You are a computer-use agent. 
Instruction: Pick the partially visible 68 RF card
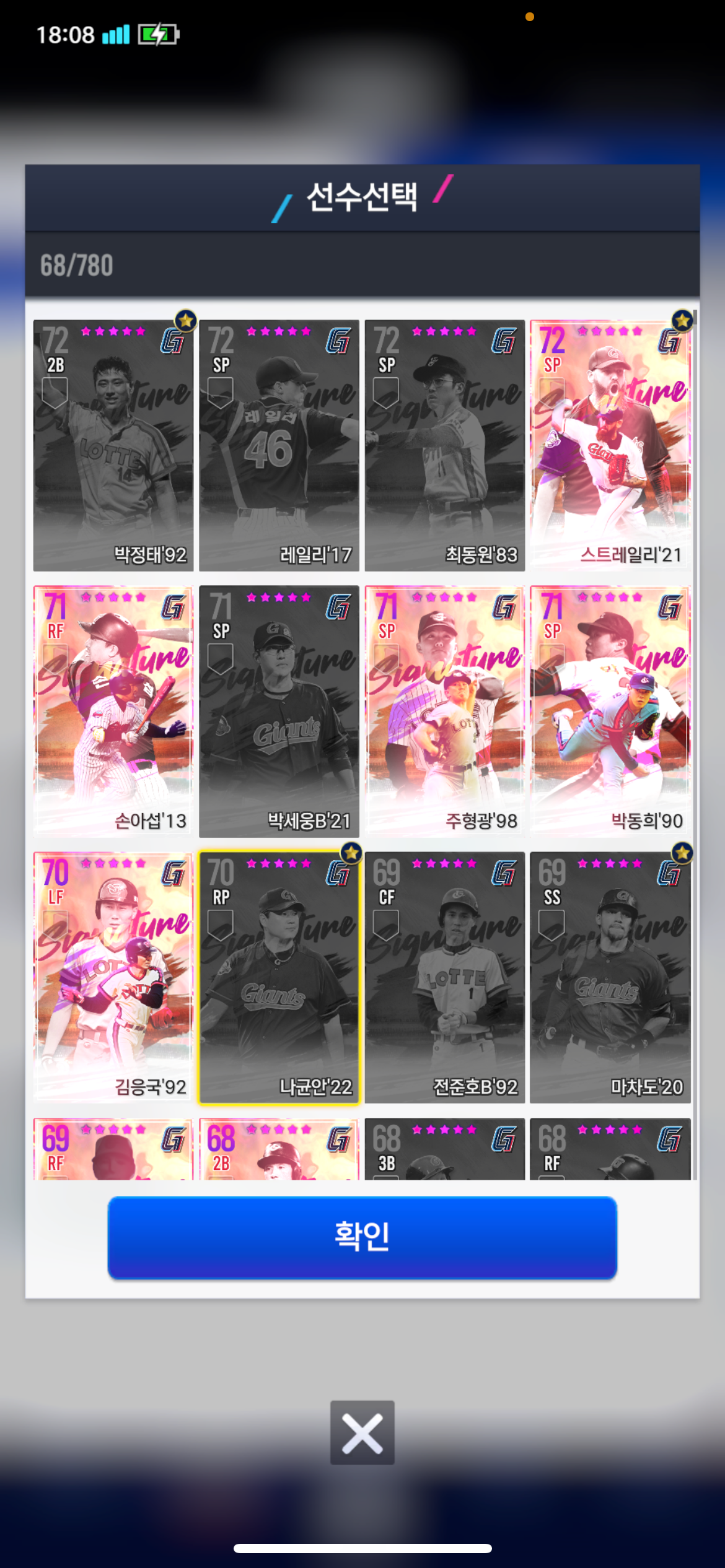610,1149
